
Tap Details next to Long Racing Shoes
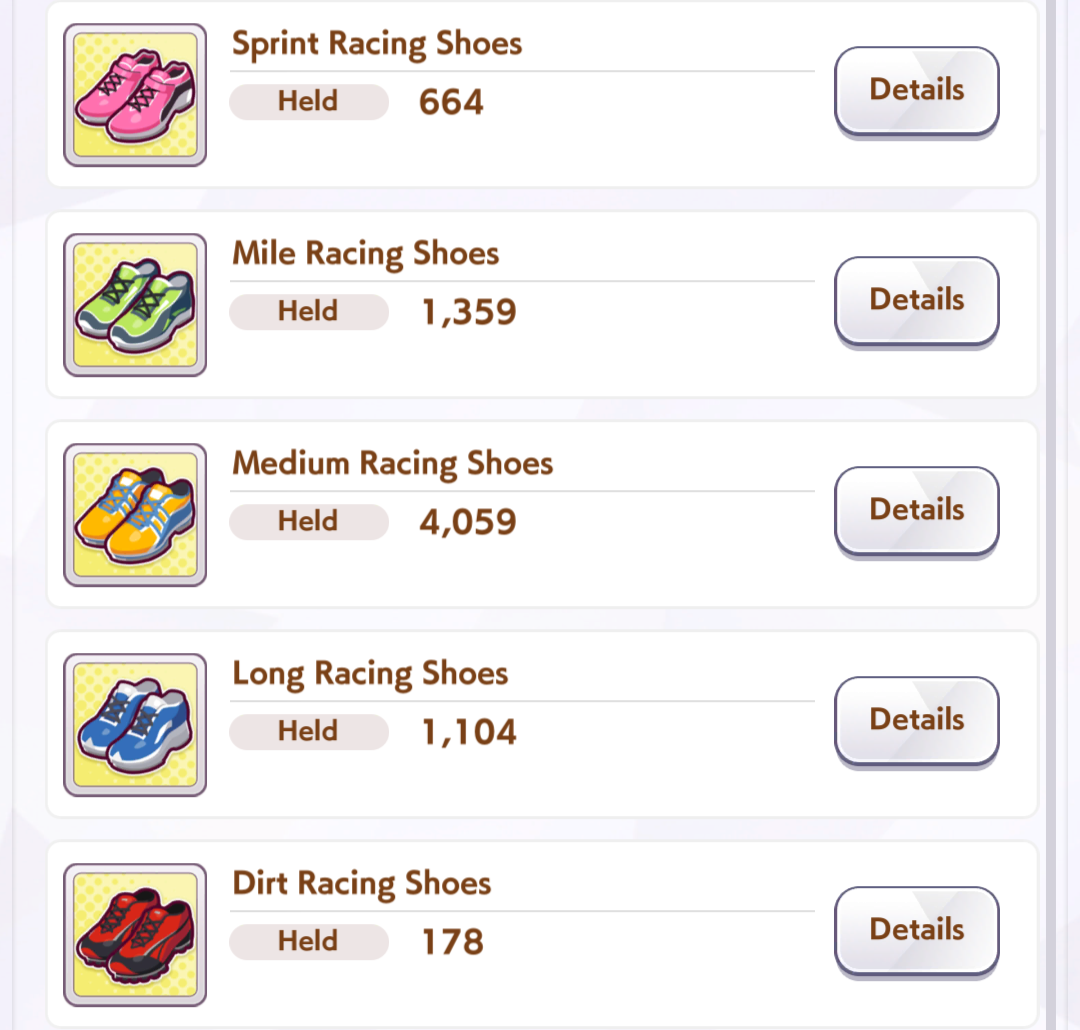click(916, 720)
